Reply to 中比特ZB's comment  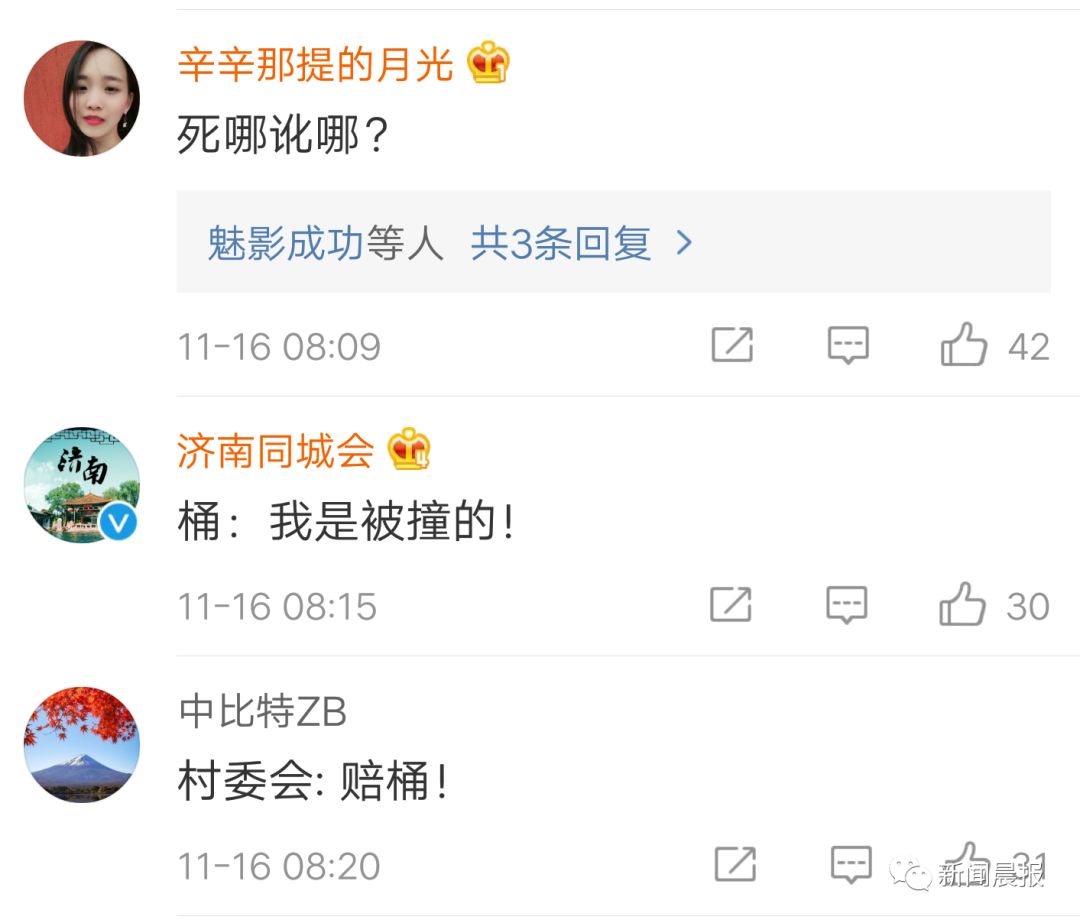coord(851,864)
